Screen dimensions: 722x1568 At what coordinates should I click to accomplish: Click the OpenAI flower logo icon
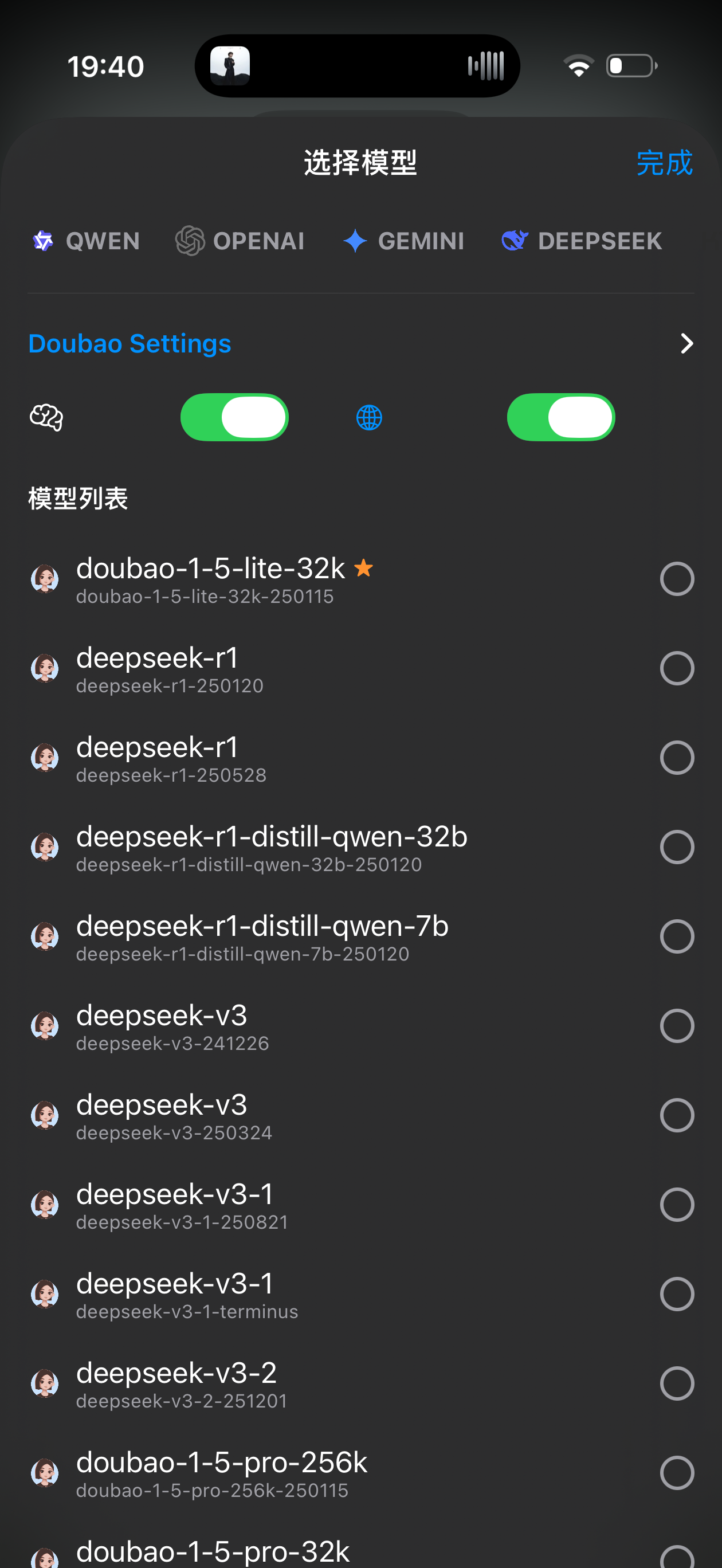pos(191,241)
